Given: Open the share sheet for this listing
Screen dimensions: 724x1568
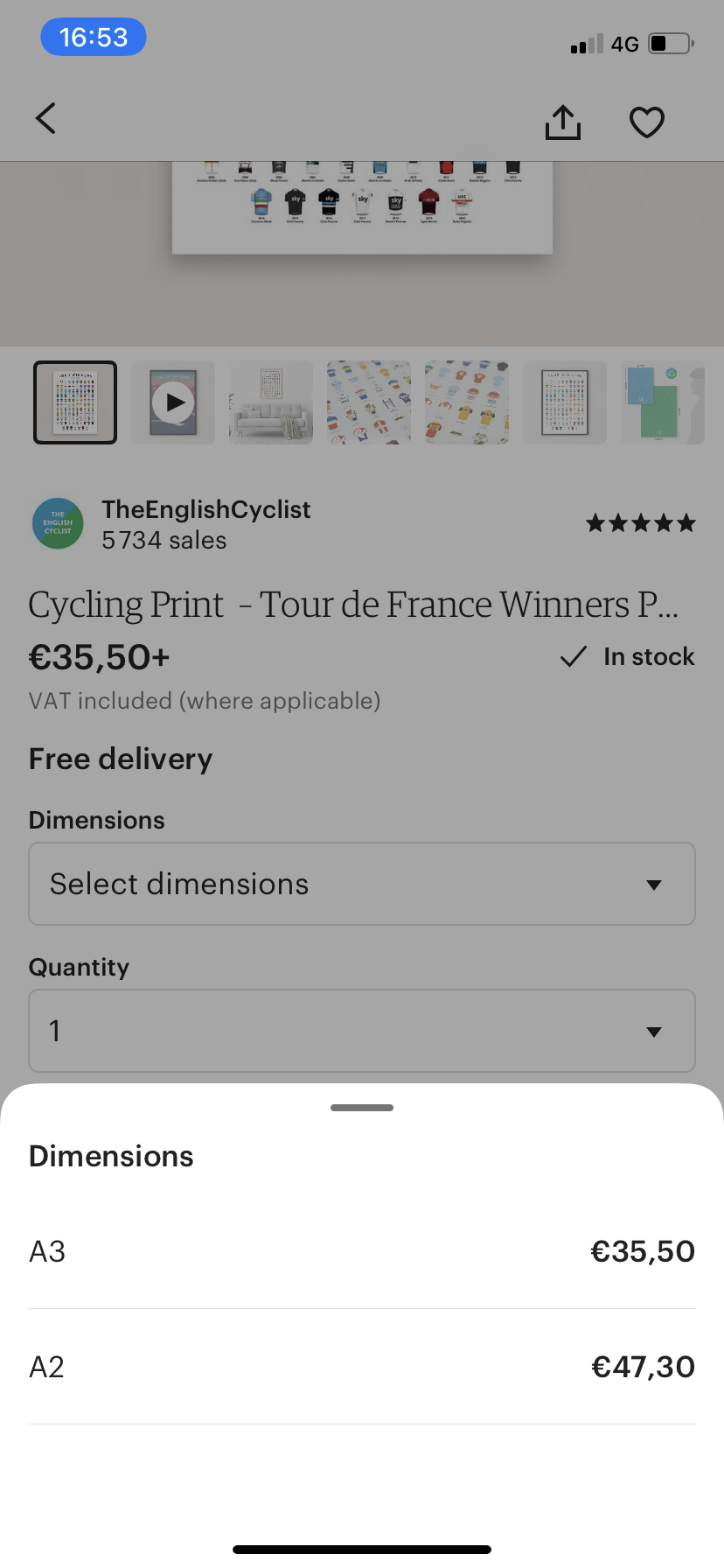Looking at the screenshot, I should pos(562,122).
